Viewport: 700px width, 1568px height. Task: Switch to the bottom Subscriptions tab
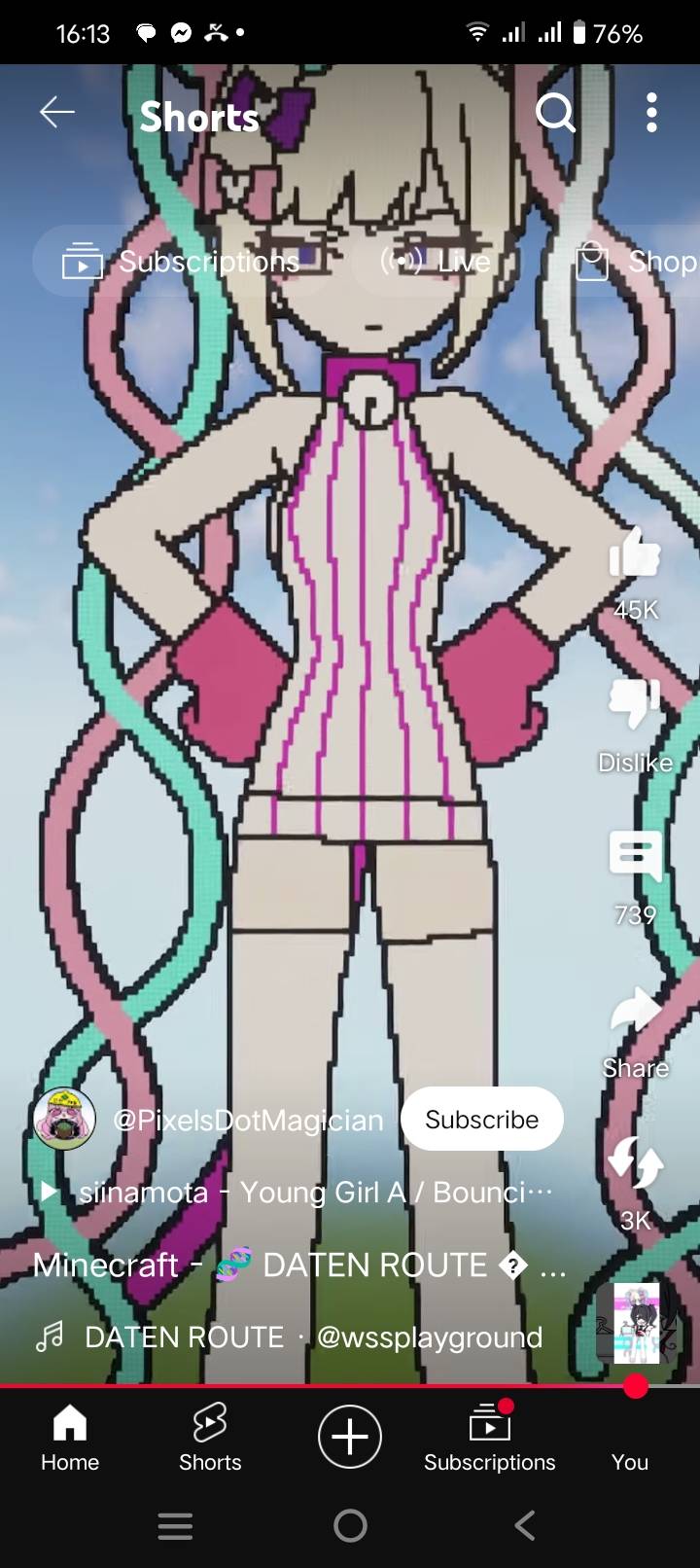[x=489, y=1438]
